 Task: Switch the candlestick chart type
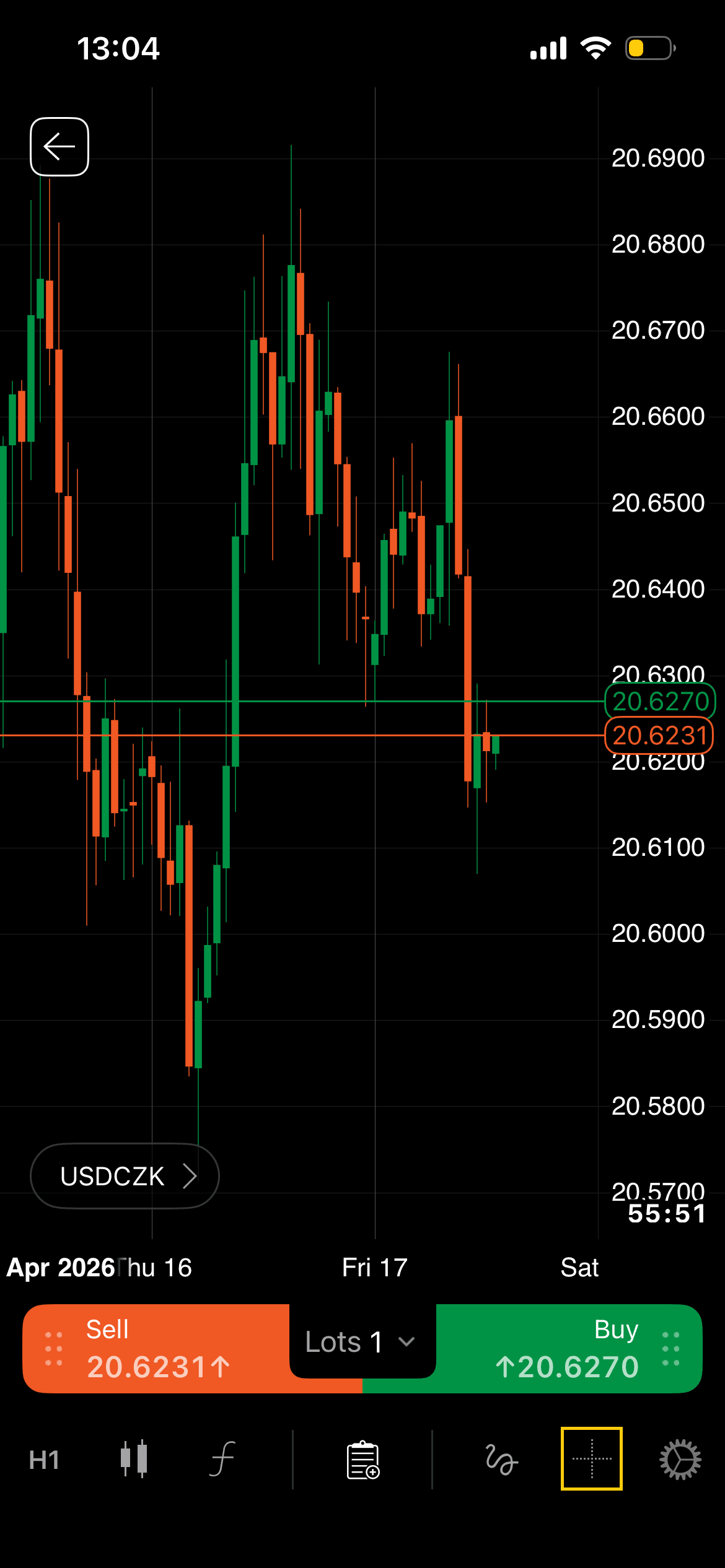point(134,1459)
